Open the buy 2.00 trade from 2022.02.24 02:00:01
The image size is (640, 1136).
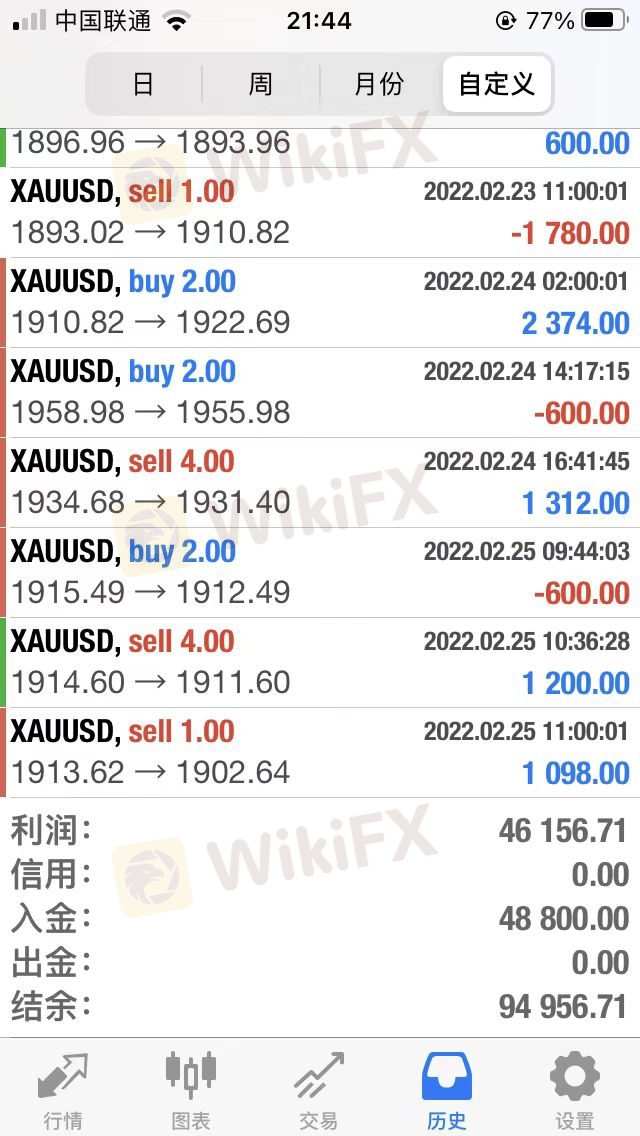coord(320,302)
